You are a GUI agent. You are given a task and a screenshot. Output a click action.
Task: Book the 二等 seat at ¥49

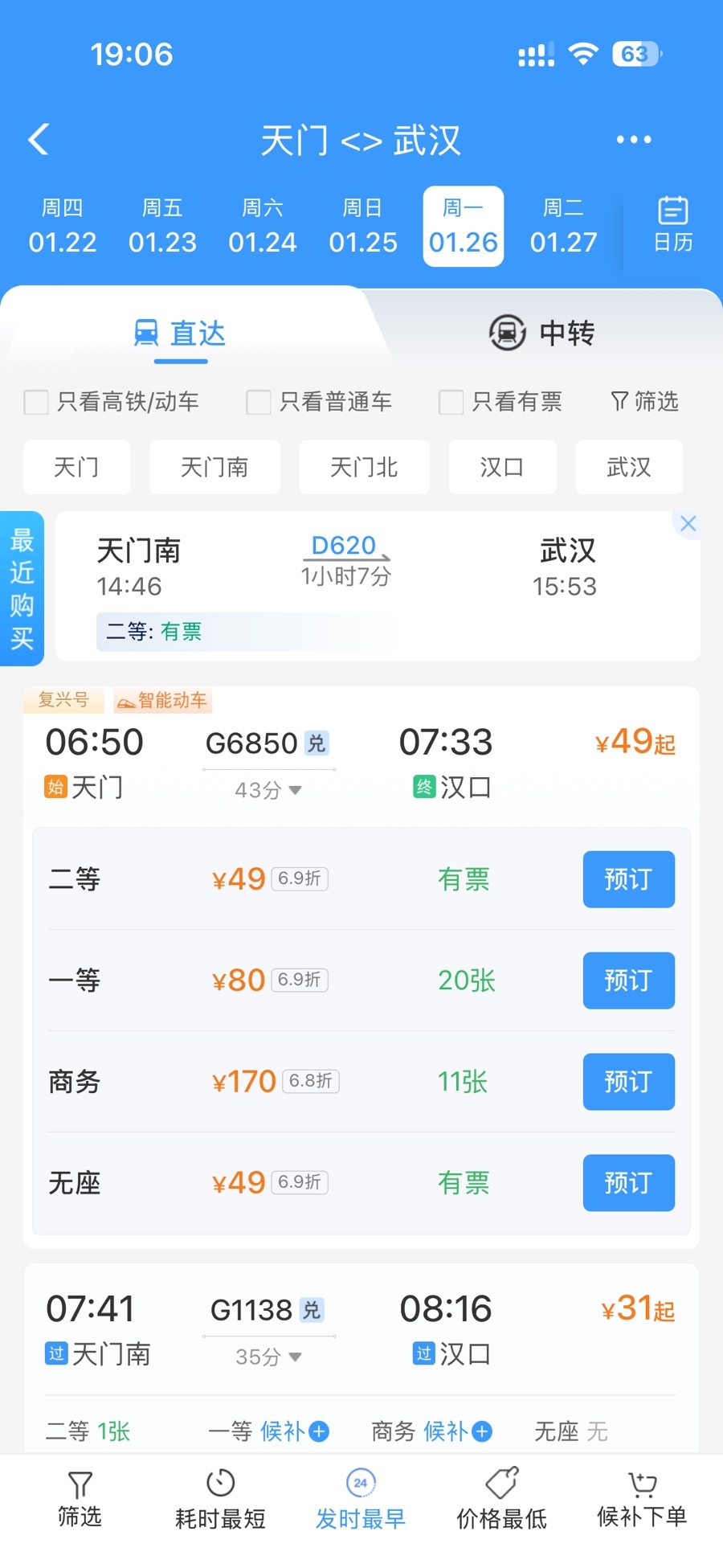[x=628, y=879]
